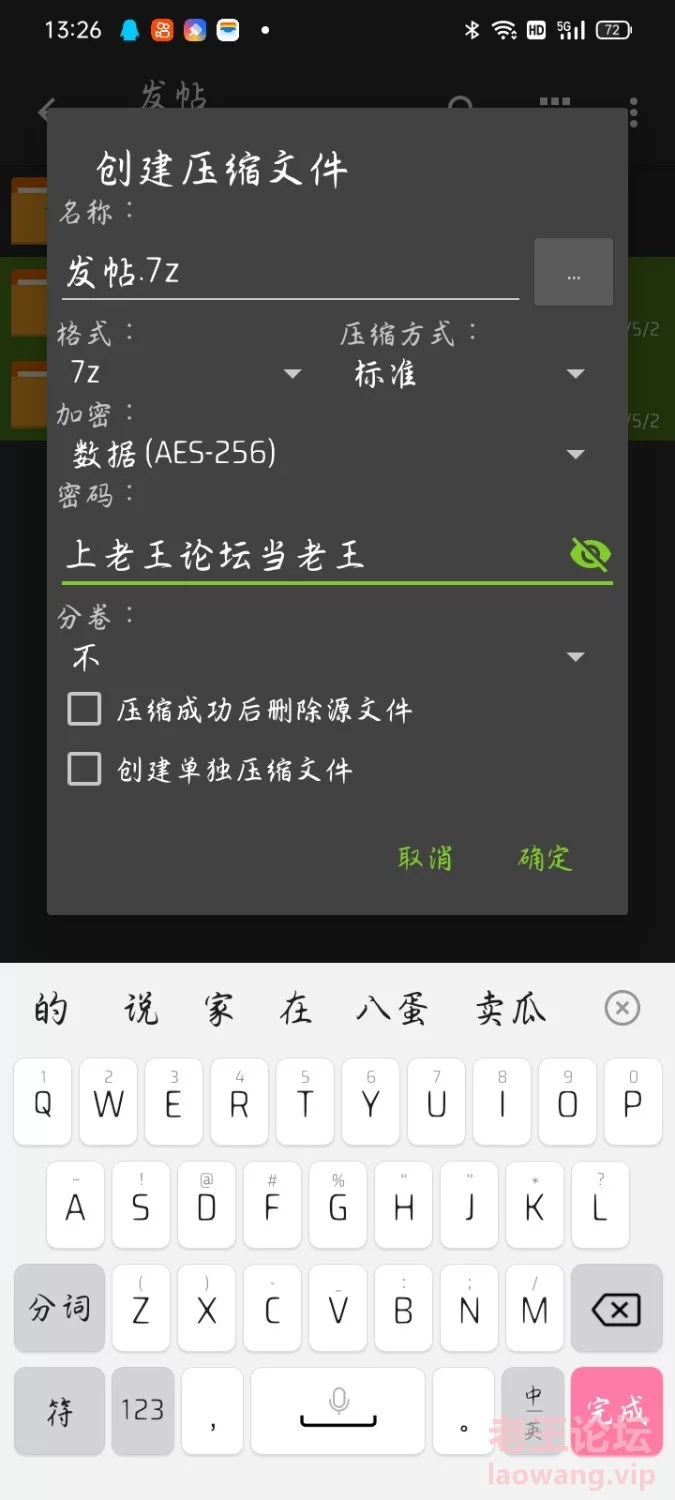The image size is (675, 1500).
Task: Tap 取消 to cancel the dialog
Action: click(425, 858)
